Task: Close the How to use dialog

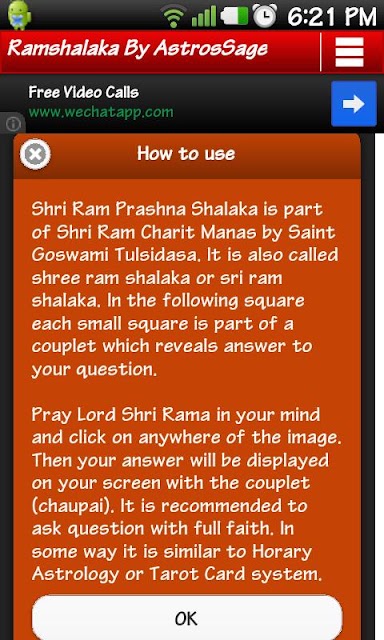Action: click(35, 154)
